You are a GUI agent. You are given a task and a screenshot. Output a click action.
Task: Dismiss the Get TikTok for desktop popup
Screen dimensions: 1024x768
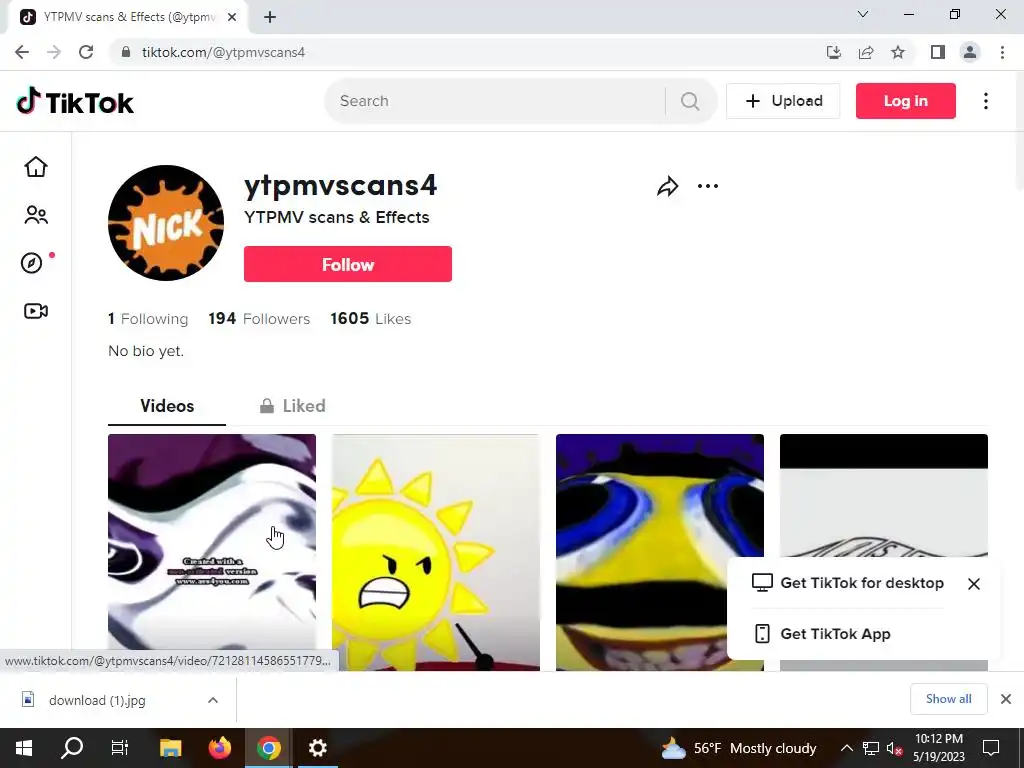[974, 584]
